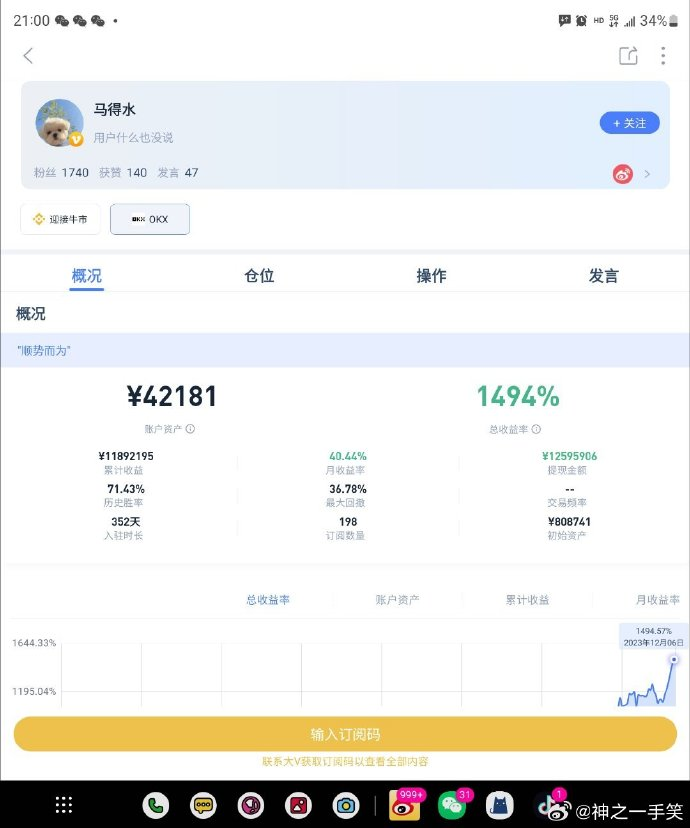Screen dimensions: 690x828
Task: Show the 累计收益 chart
Action: coord(527,600)
